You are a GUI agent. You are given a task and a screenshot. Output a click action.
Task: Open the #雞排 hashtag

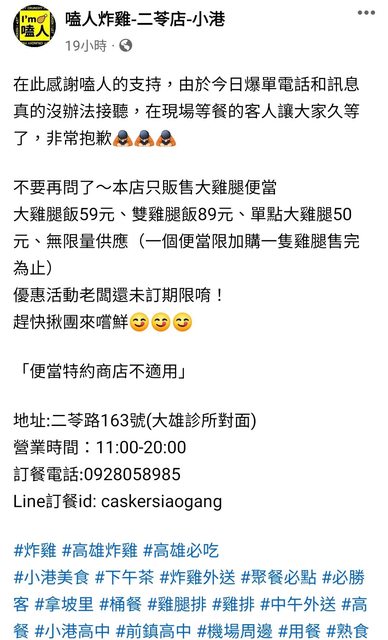pos(233,604)
